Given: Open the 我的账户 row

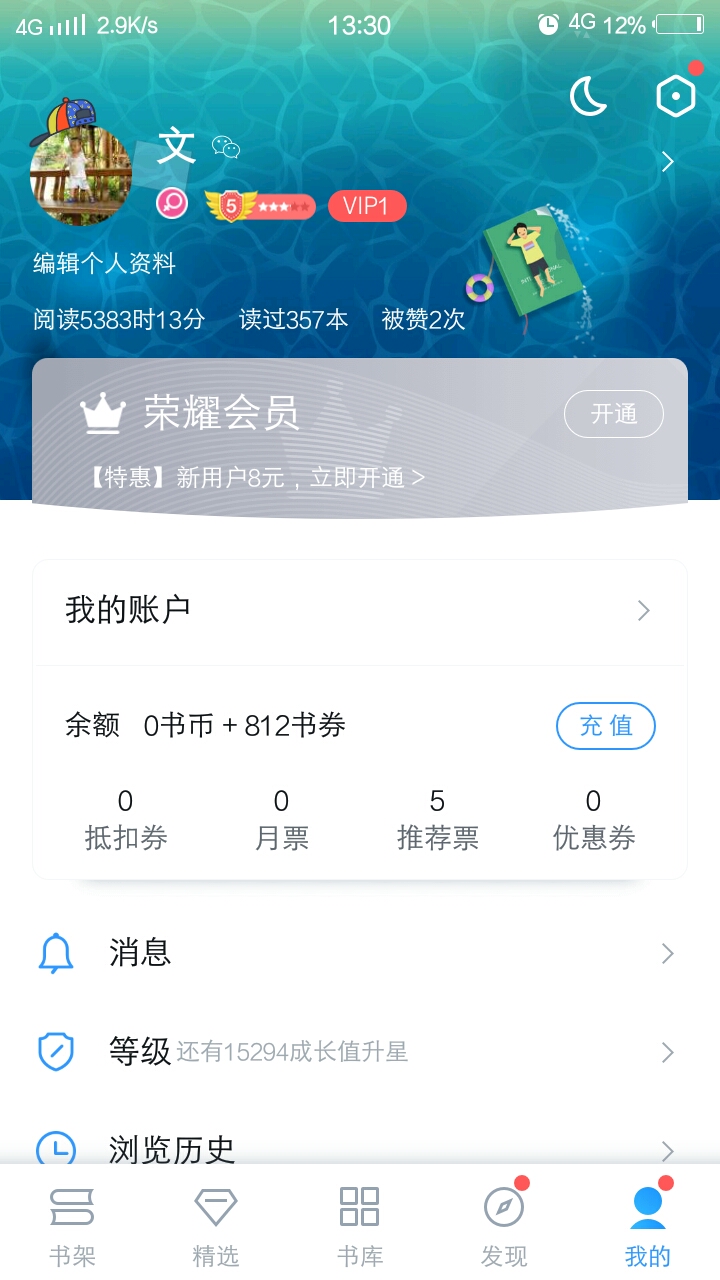Looking at the screenshot, I should tap(360, 610).
